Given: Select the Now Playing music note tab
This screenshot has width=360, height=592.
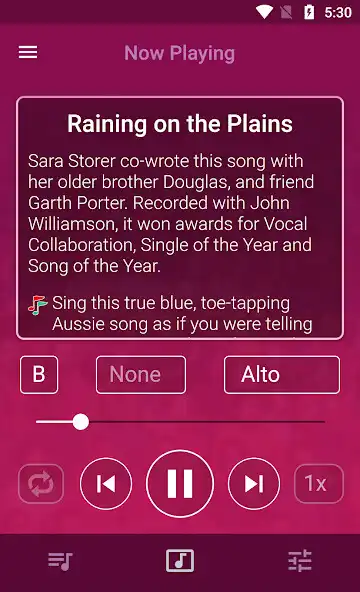Looking at the screenshot, I should coord(180,561).
